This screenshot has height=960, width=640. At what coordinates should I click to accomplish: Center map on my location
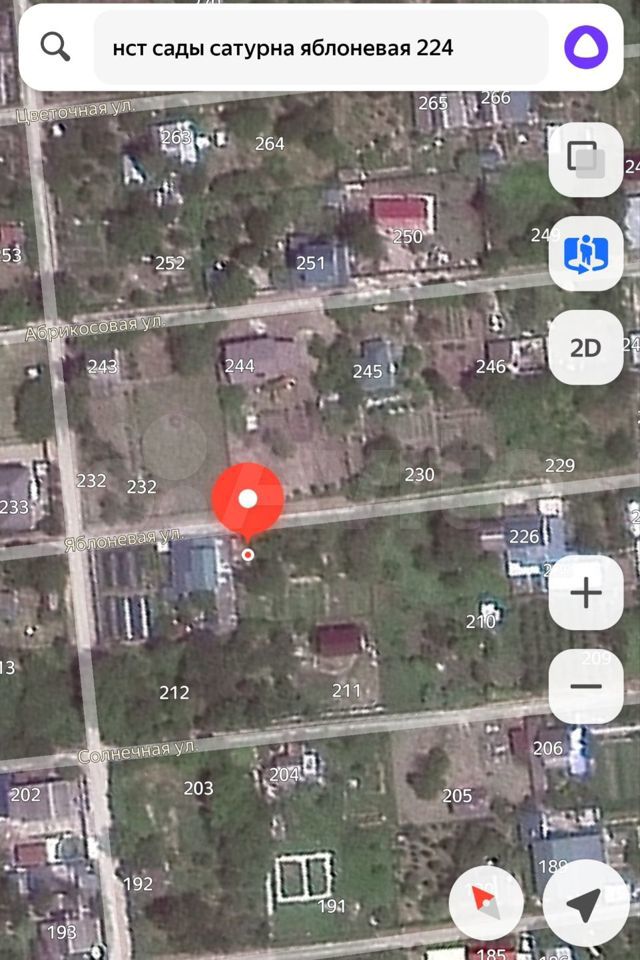583,902
